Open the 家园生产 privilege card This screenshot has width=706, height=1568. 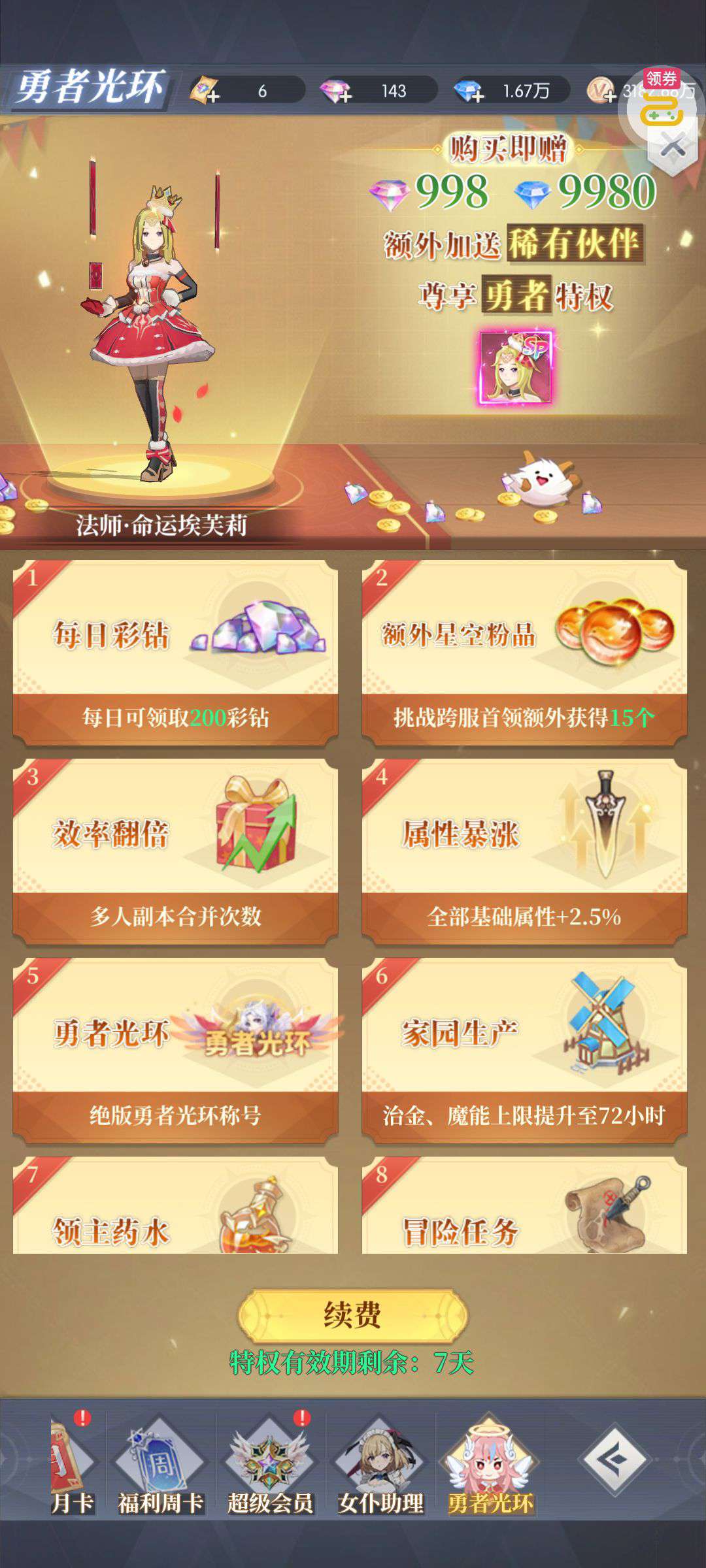tap(524, 1050)
